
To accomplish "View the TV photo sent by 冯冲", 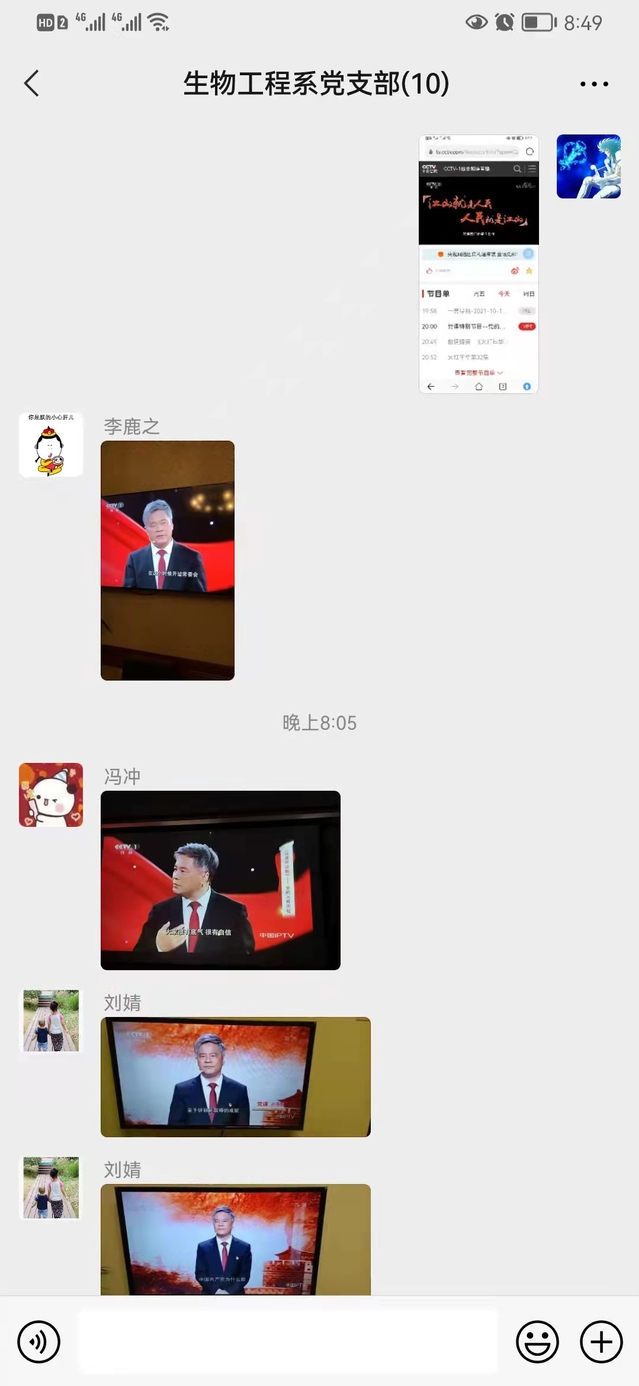I will 220,880.
